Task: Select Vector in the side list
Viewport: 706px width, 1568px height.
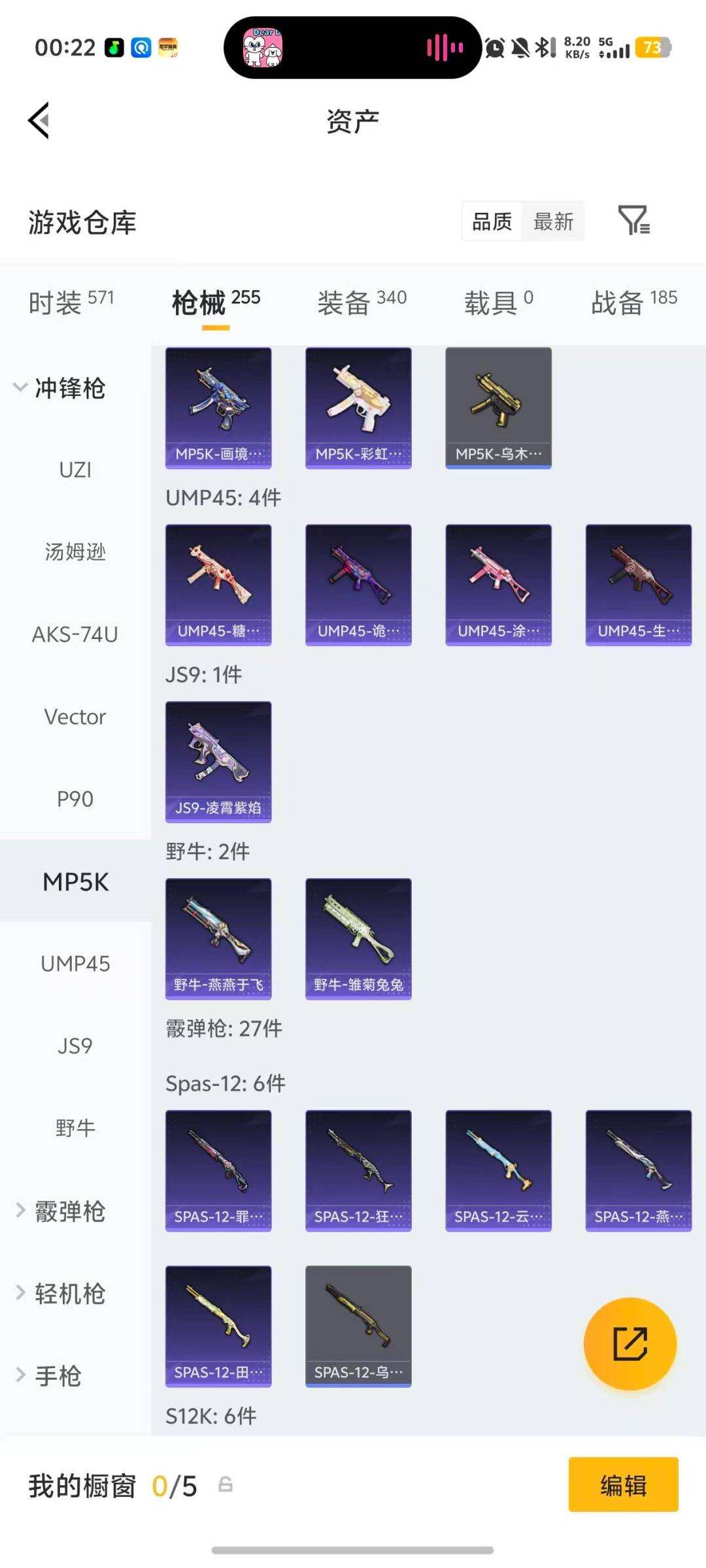Action: [75, 717]
